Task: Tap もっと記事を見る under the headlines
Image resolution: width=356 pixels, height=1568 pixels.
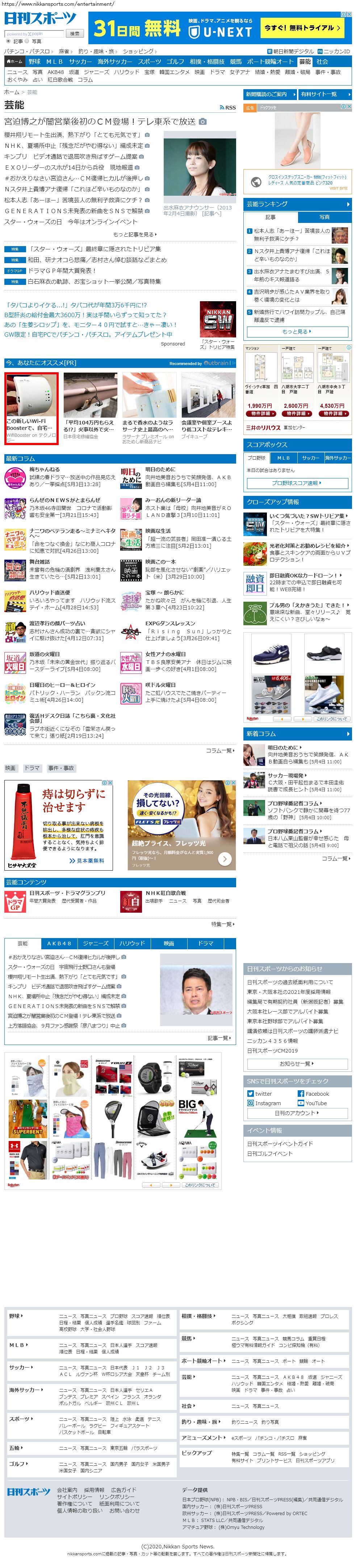Action: [x=134, y=234]
